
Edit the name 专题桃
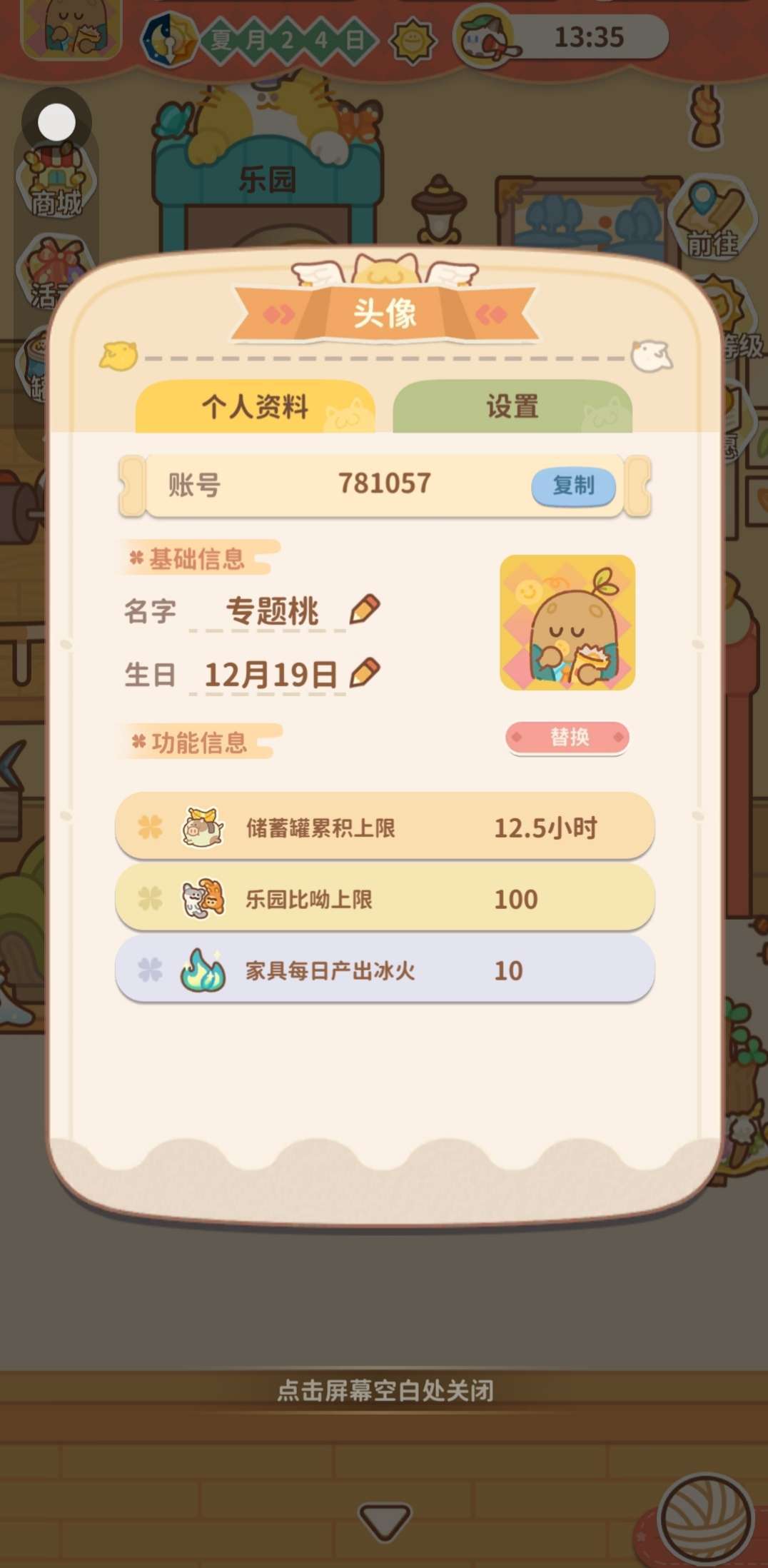(x=365, y=610)
